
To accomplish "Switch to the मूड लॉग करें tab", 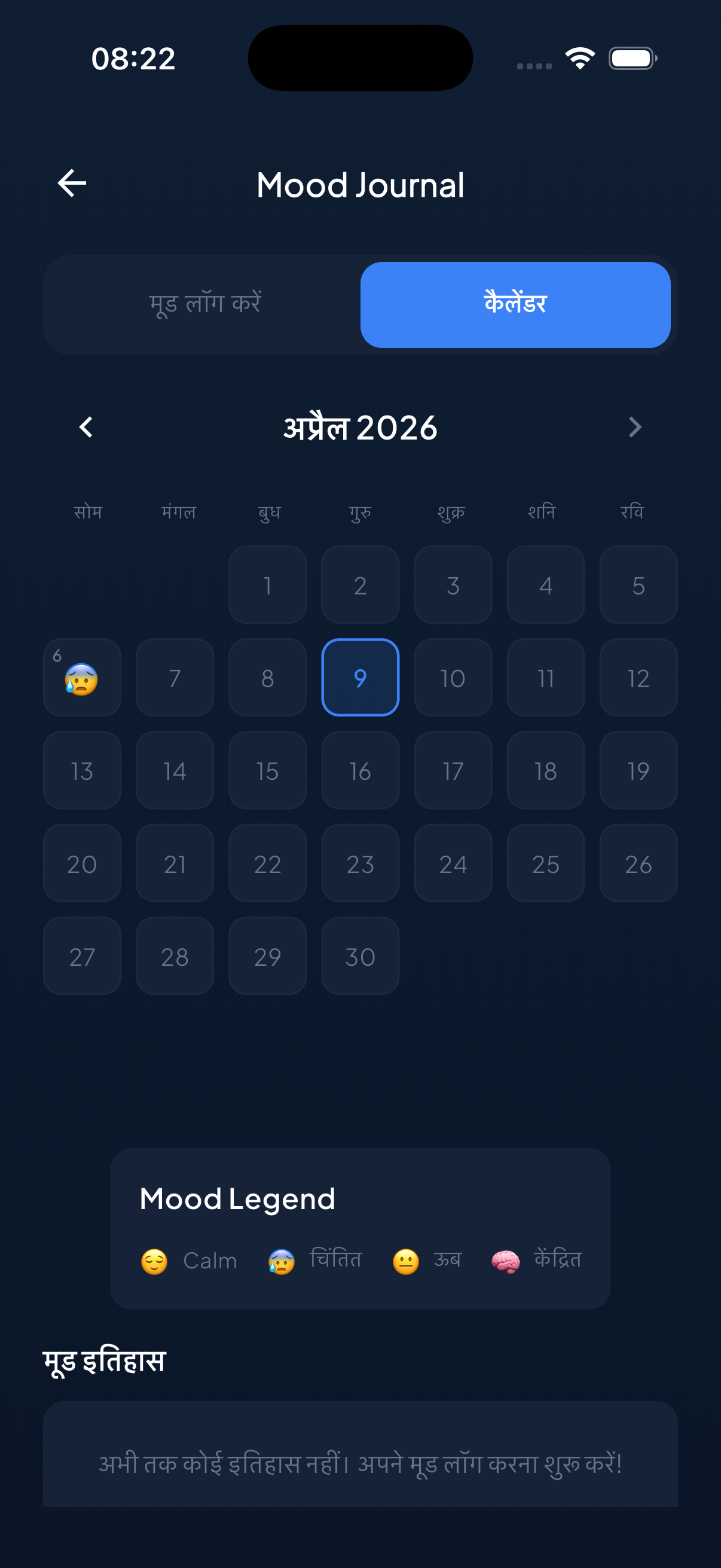I will [206, 304].
